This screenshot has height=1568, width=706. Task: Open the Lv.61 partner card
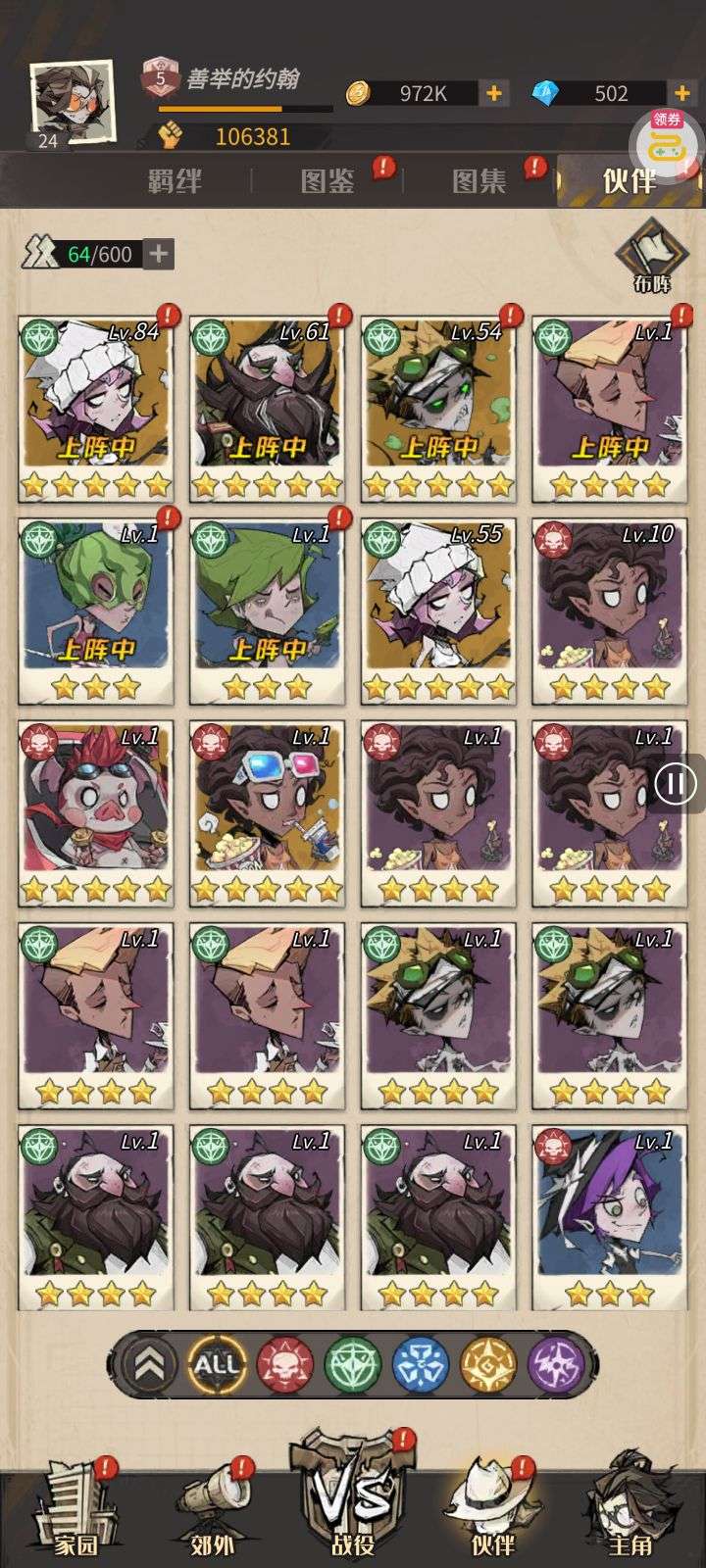click(x=267, y=408)
